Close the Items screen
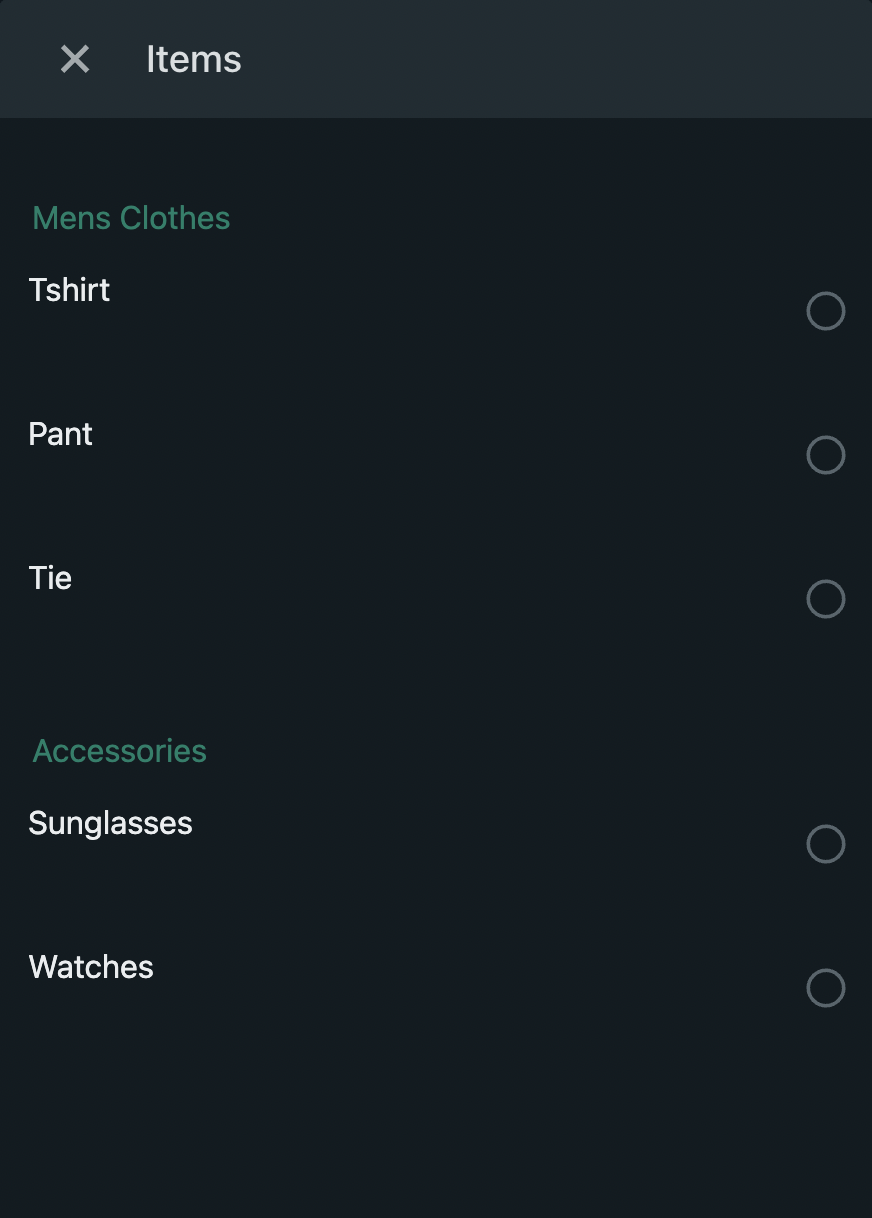The width and height of the screenshot is (872, 1218). tap(75, 60)
